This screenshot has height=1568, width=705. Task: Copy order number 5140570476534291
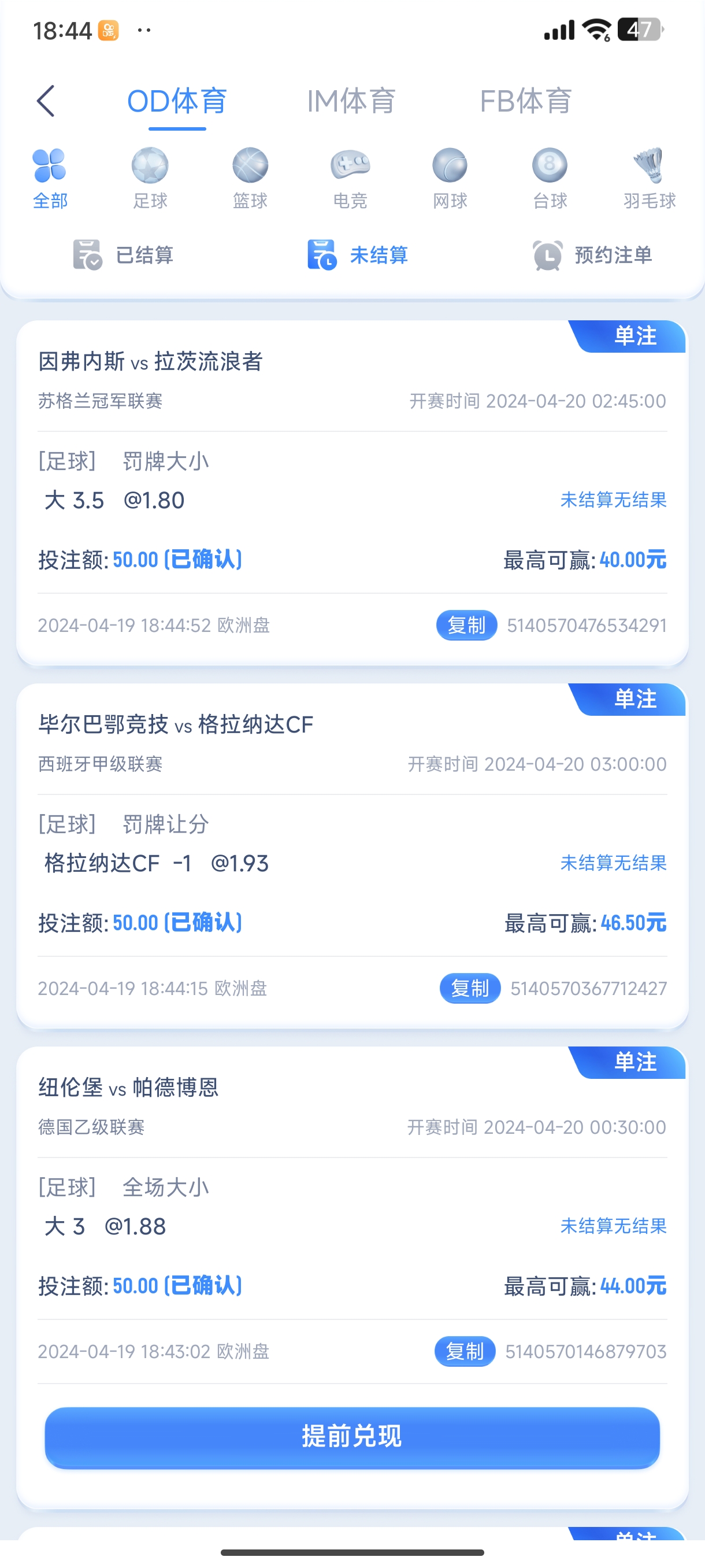tap(466, 625)
